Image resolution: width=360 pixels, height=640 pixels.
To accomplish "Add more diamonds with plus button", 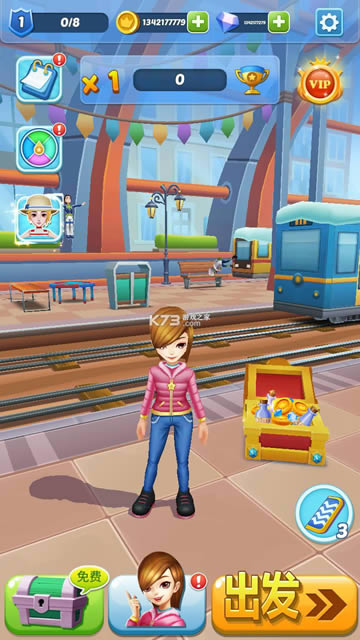I will tap(279, 22).
